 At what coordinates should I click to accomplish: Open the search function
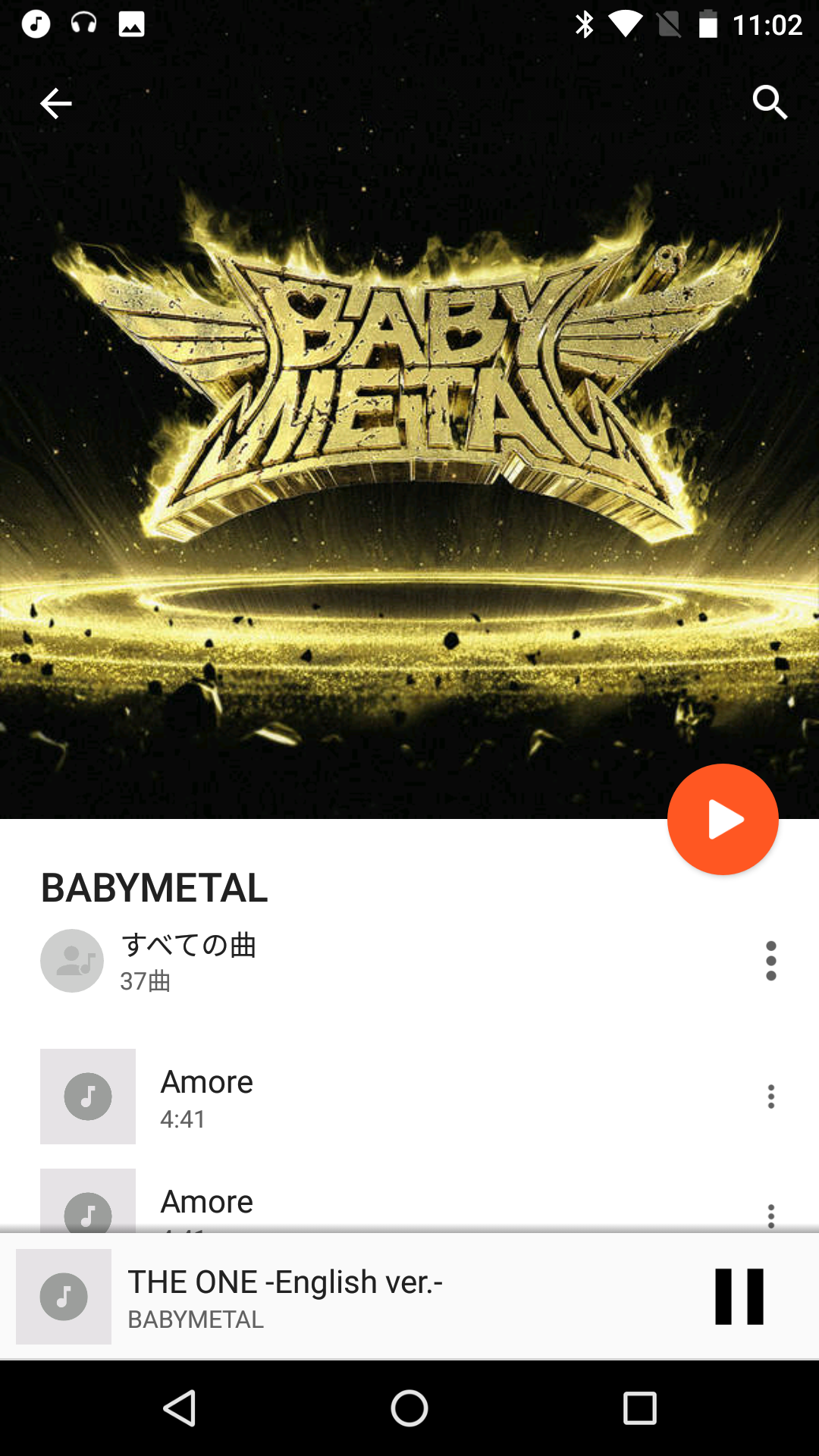point(770,103)
